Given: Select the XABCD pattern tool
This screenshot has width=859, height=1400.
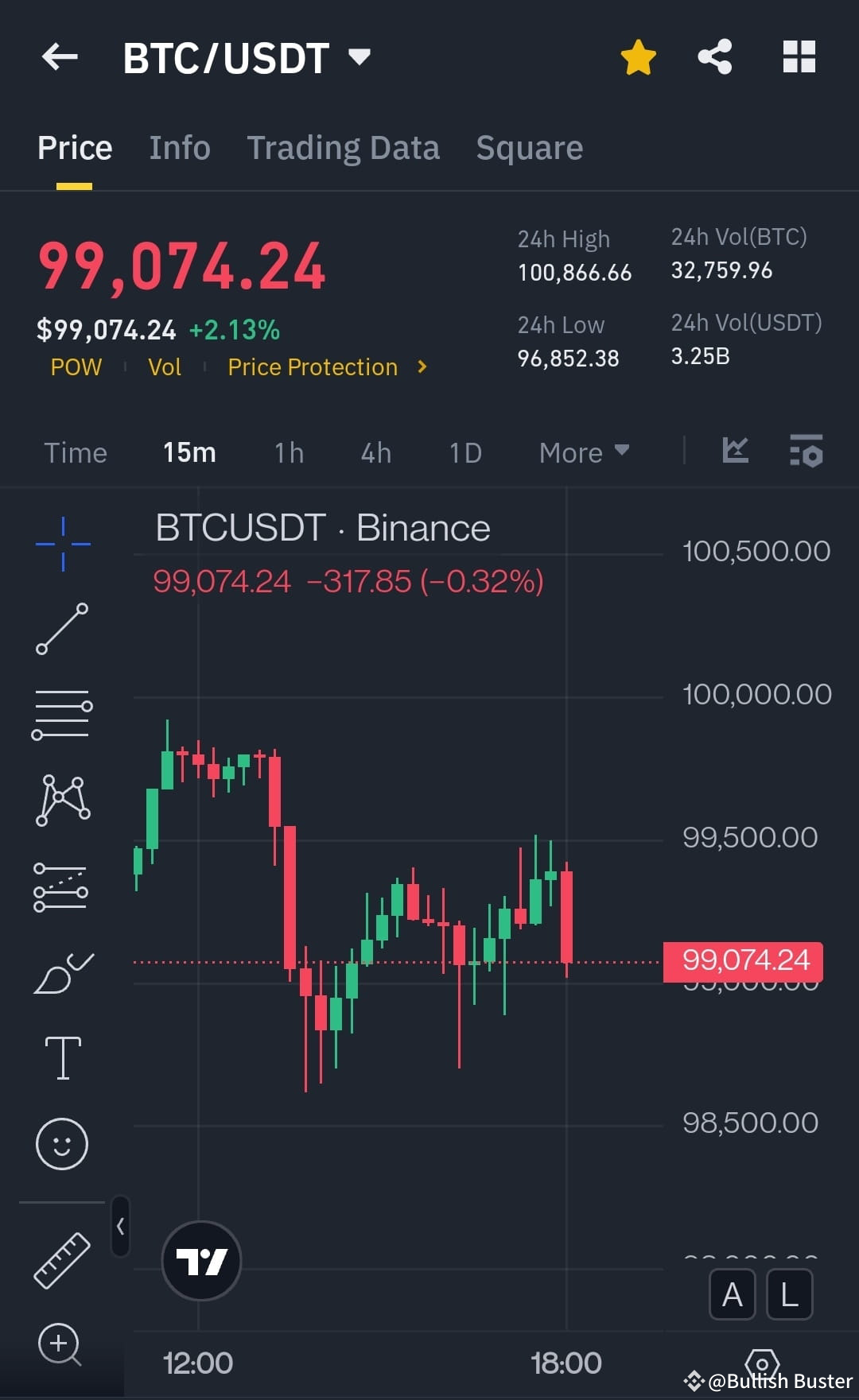Looking at the screenshot, I should [x=62, y=801].
